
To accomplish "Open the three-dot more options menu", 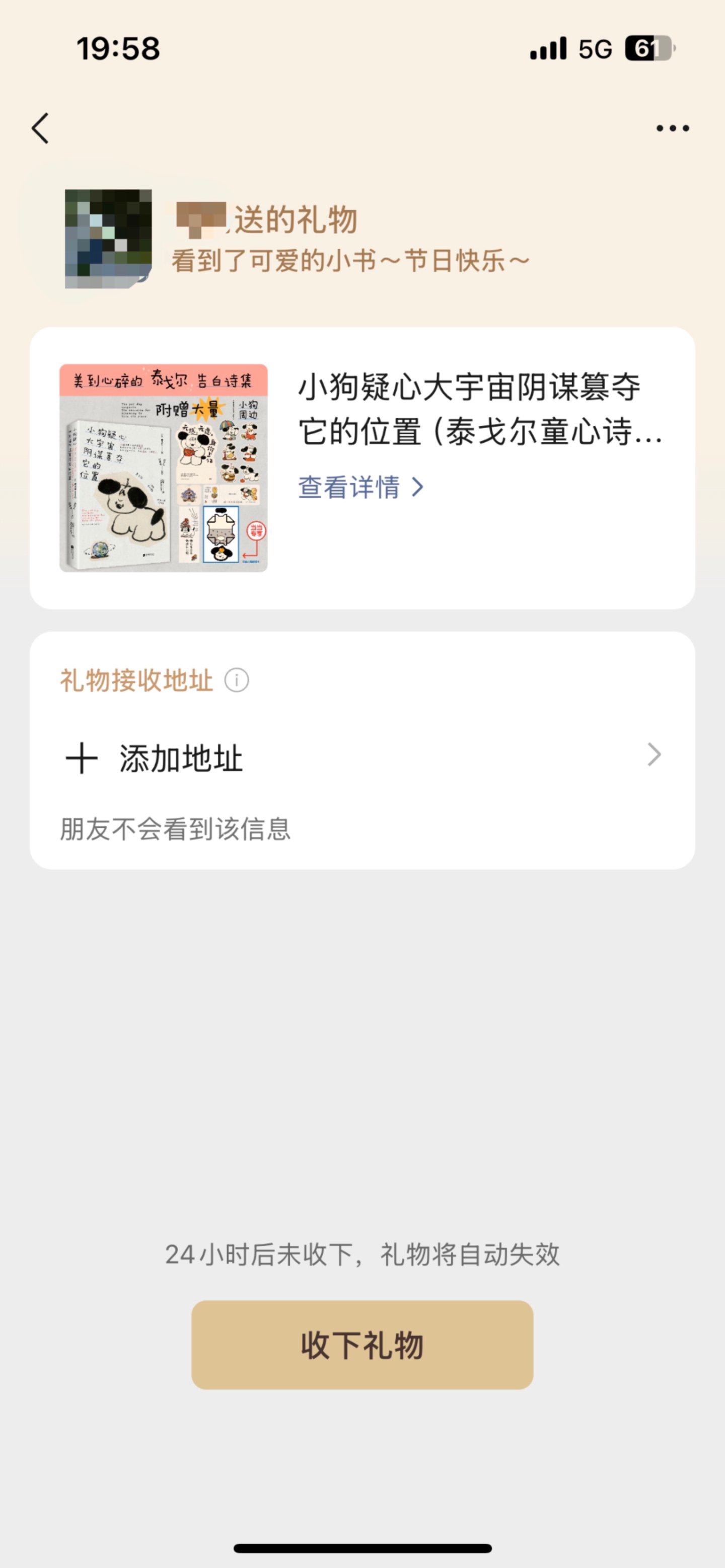I will pos(672,128).
